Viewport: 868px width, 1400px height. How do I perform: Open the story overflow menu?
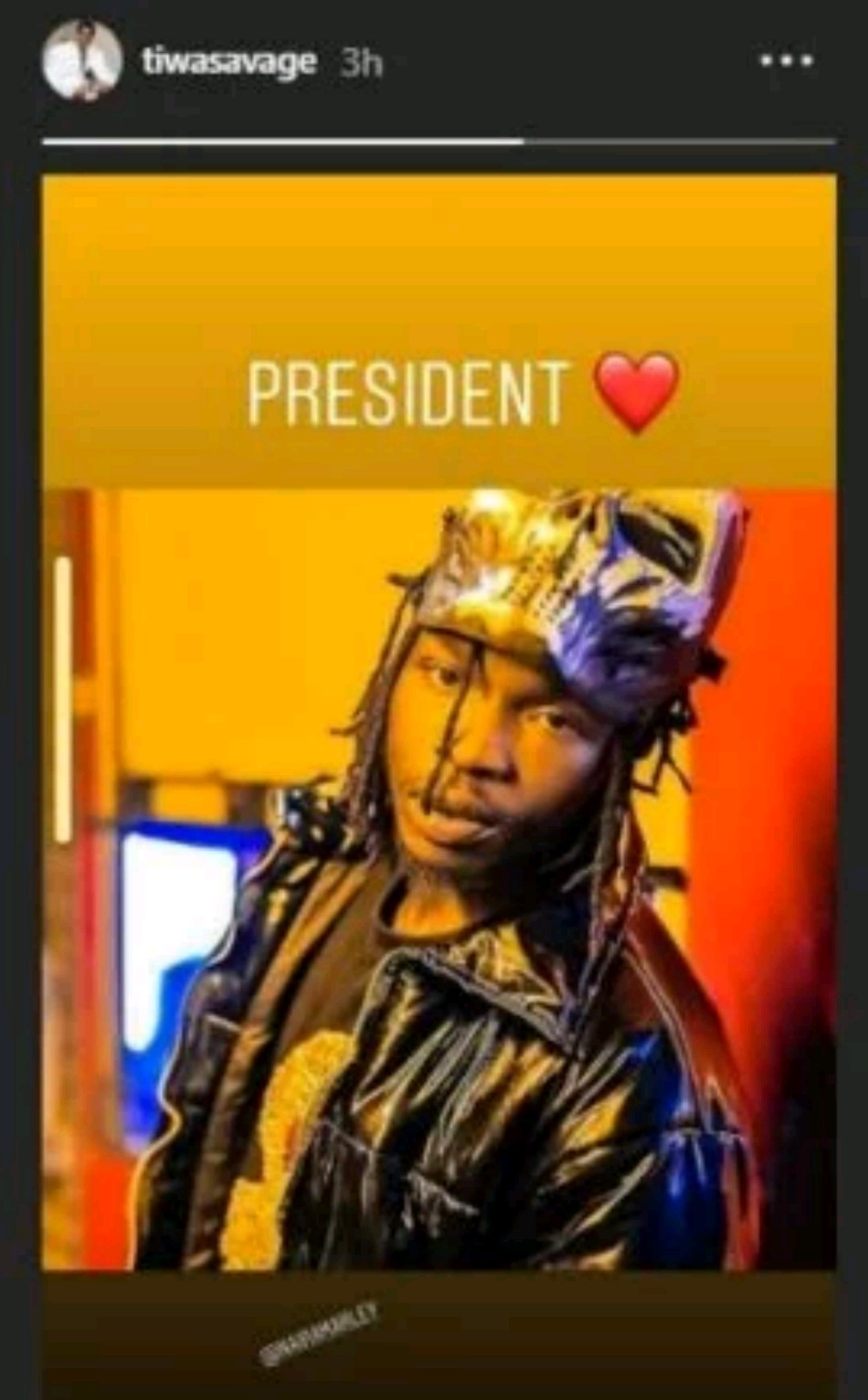click(x=787, y=61)
